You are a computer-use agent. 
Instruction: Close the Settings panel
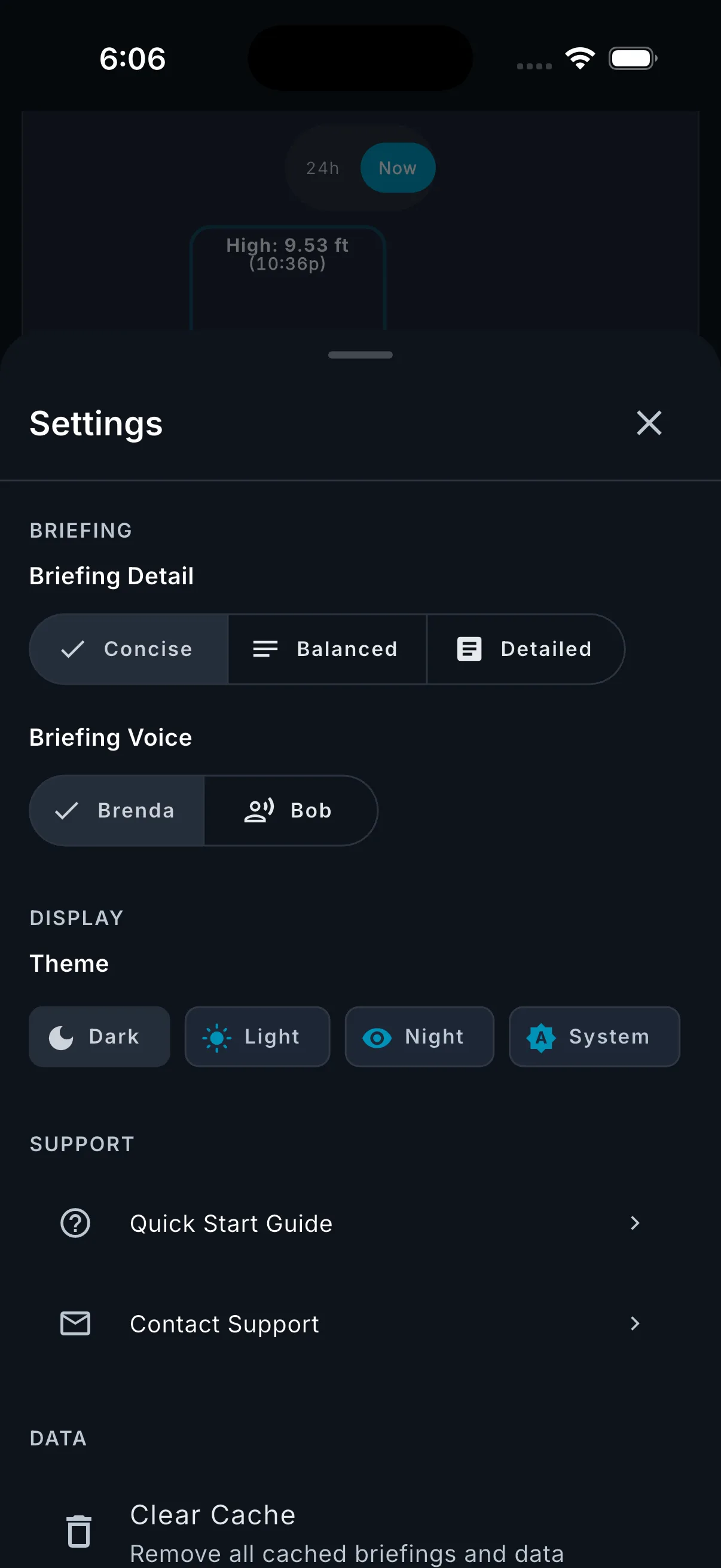click(649, 423)
